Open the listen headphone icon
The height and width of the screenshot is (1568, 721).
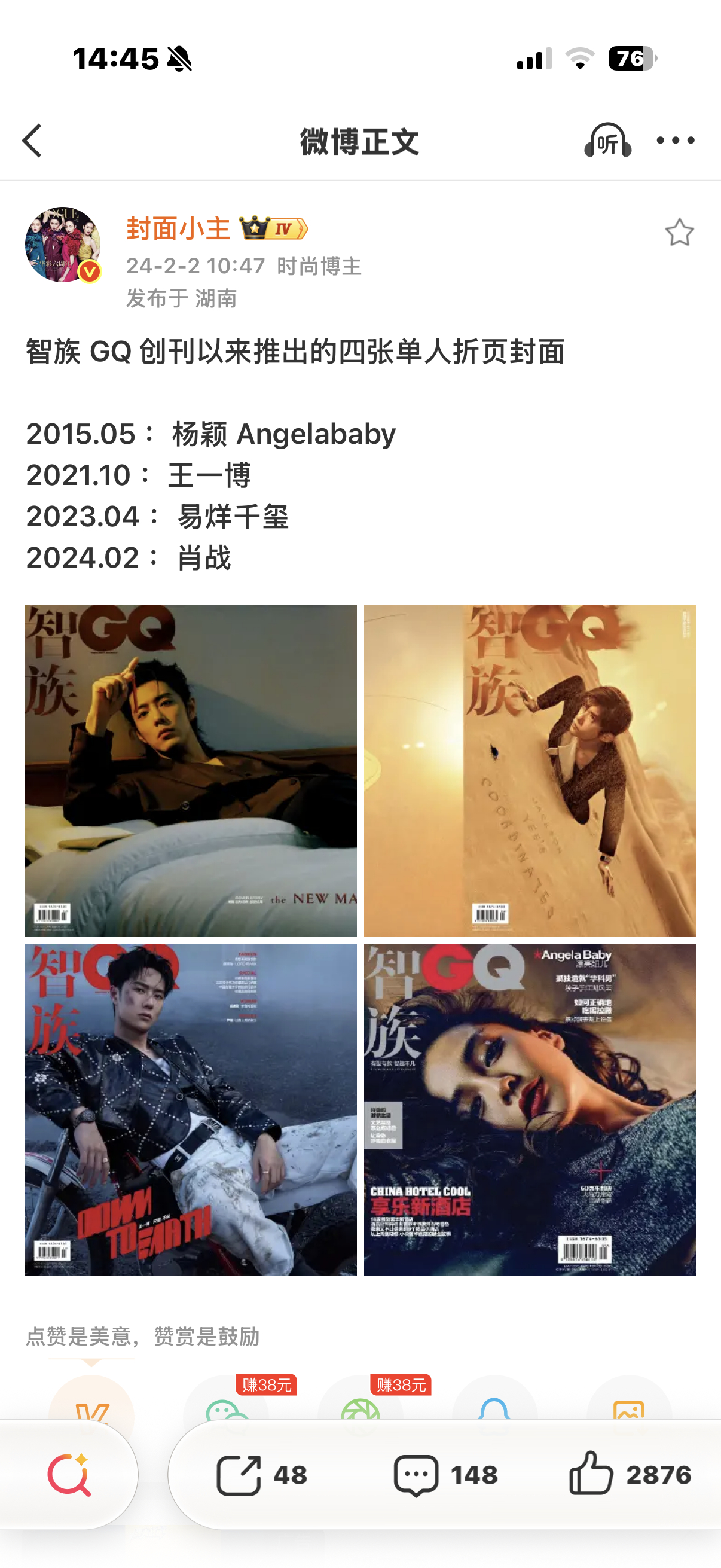[607, 141]
